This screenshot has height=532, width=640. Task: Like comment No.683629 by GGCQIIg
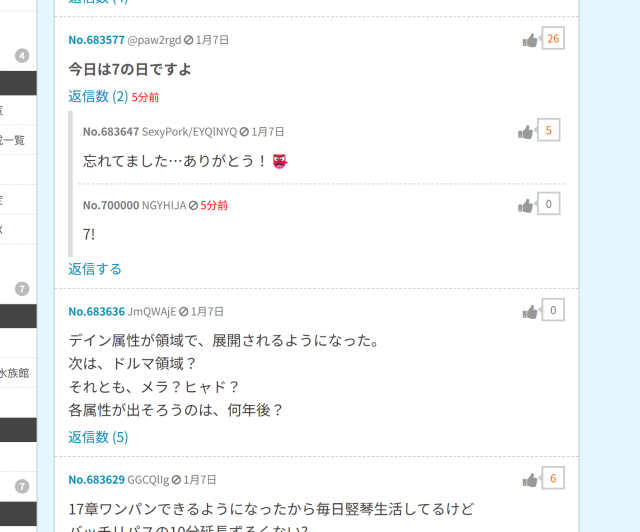click(530, 479)
